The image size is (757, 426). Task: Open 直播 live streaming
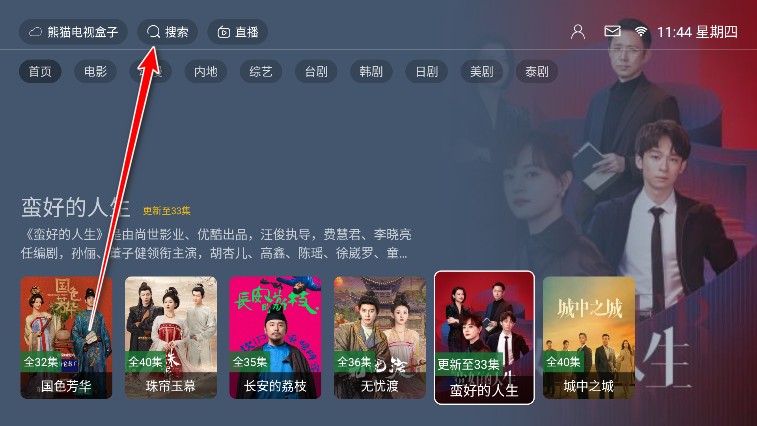click(x=237, y=32)
